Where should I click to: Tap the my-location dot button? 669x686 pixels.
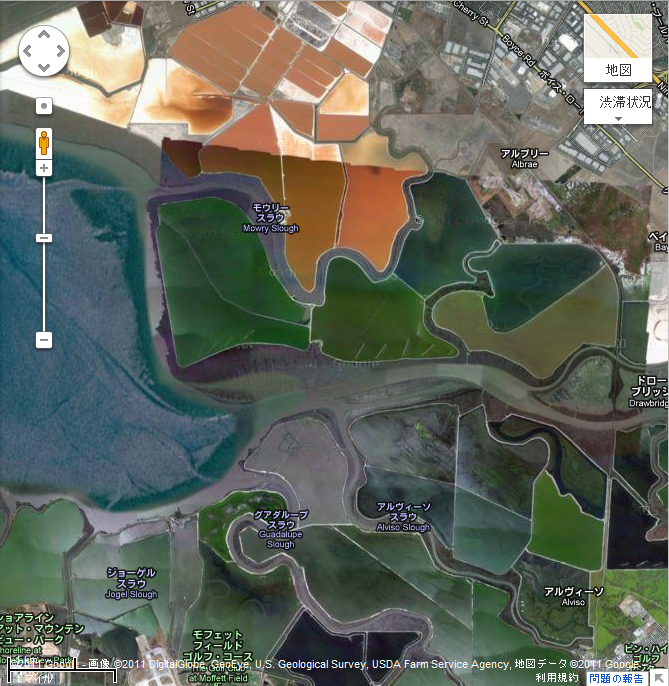pyautogui.click(x=44, y=105)
